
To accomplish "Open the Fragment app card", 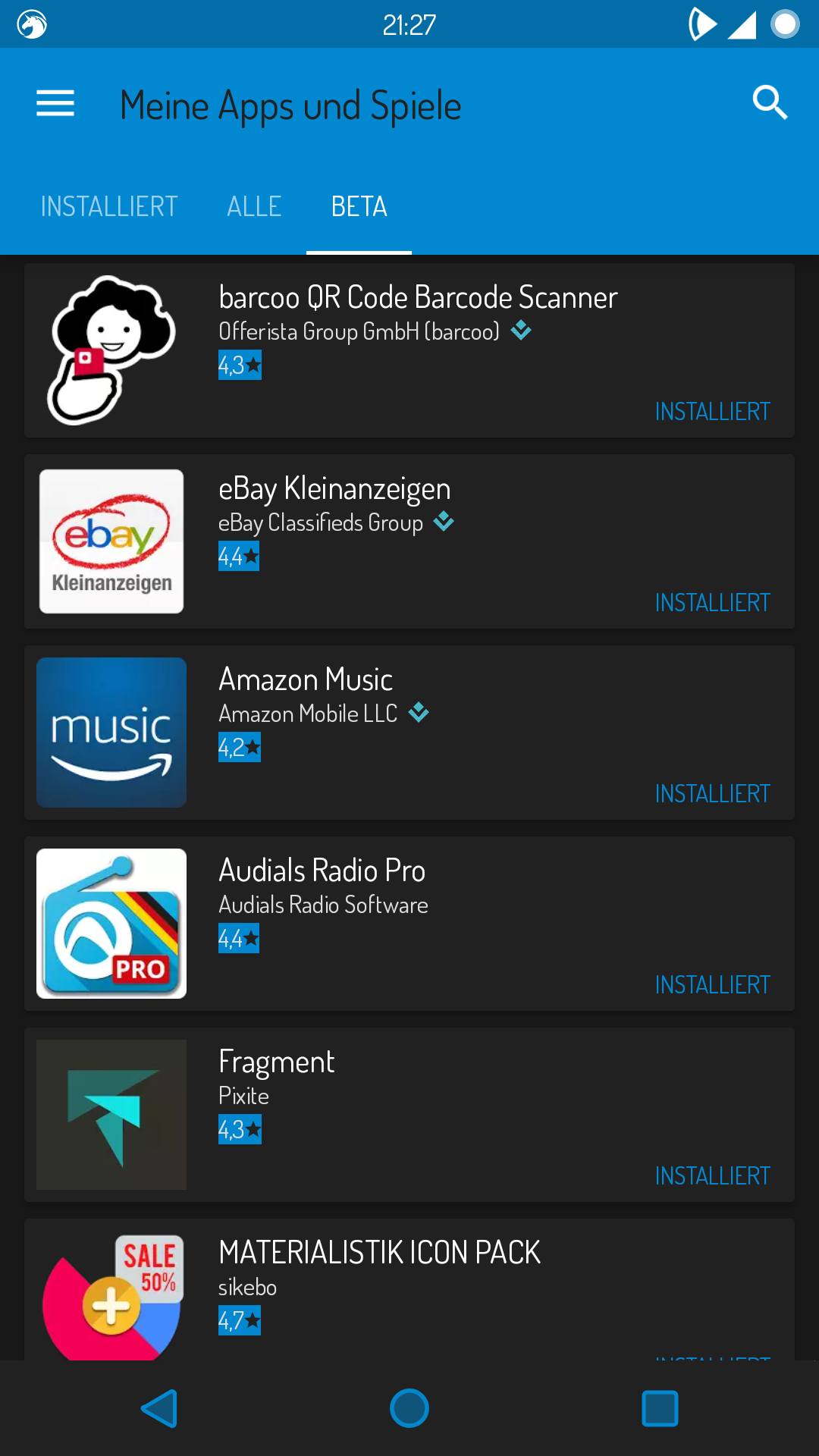I will coord(409,1115).
